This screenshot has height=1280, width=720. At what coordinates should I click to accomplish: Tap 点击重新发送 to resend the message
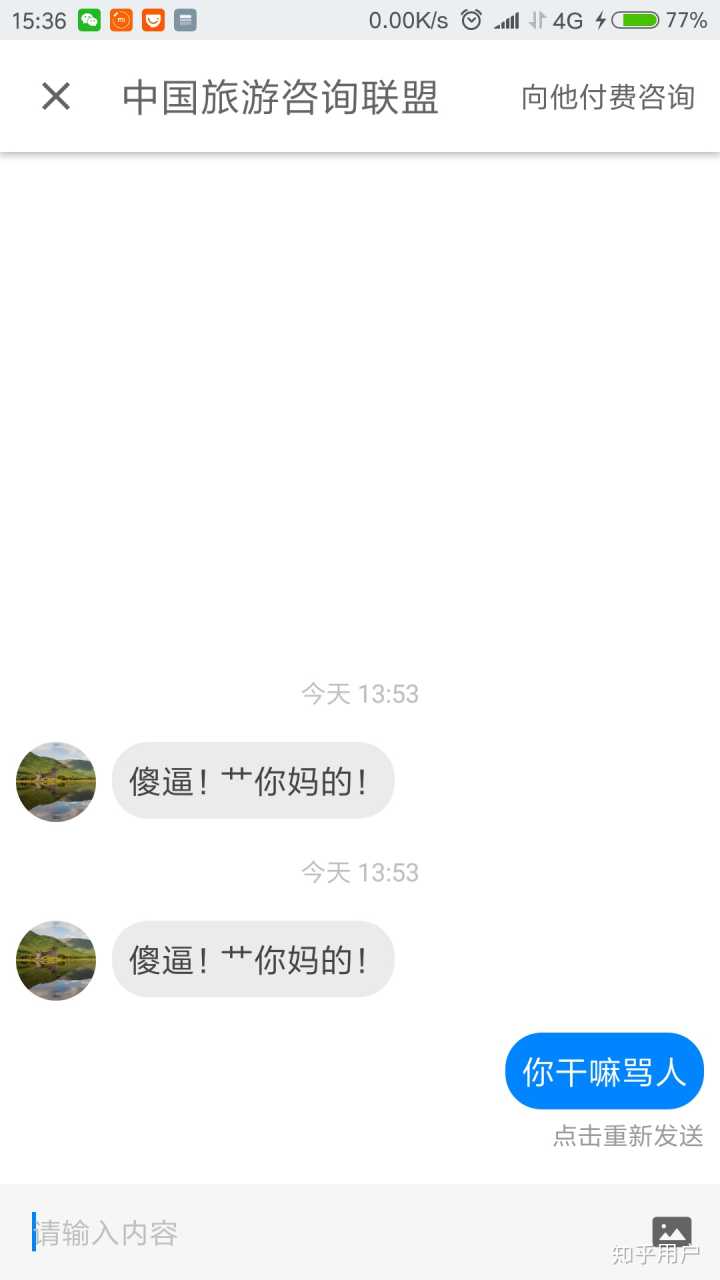[x=628, y=1136]
